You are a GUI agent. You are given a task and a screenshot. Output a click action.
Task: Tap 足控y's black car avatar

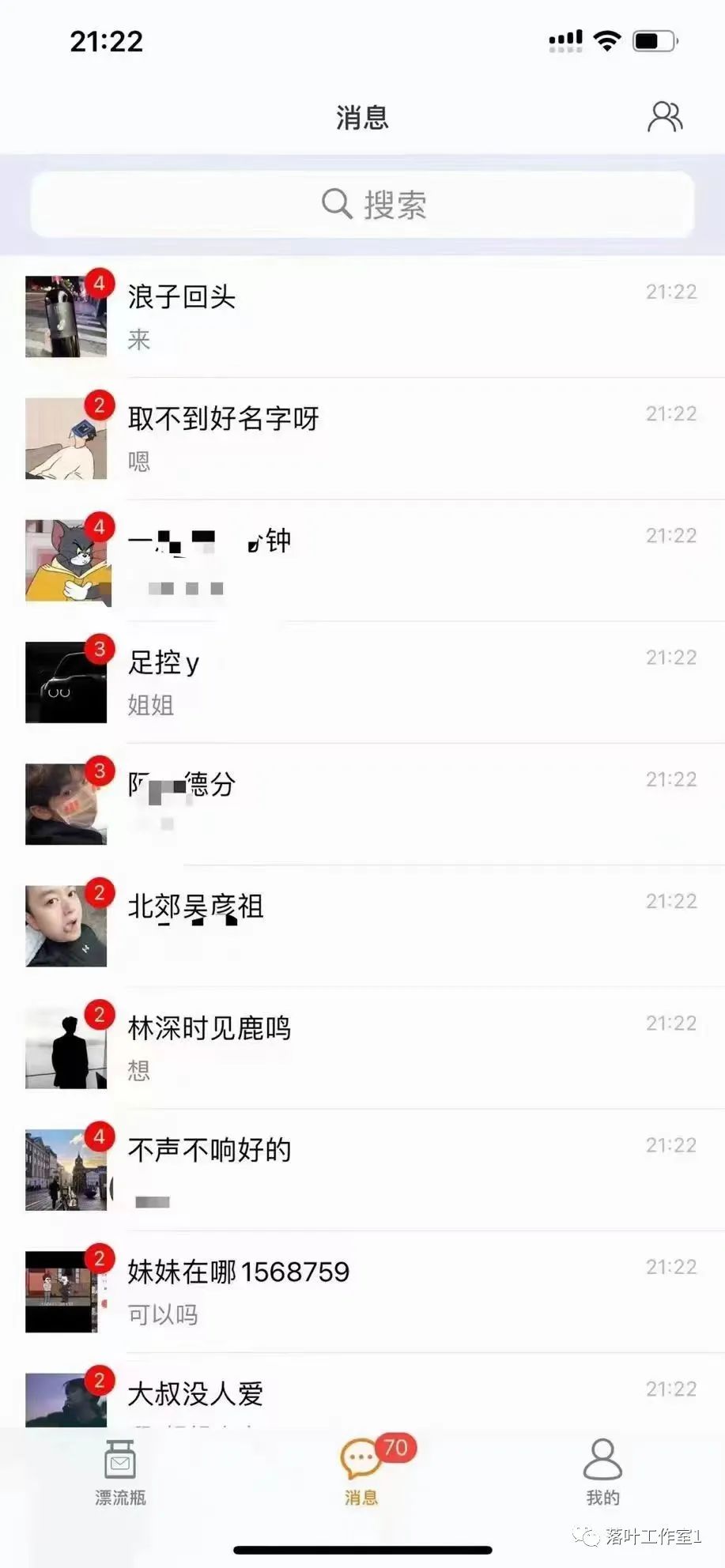tap(66, 681)
